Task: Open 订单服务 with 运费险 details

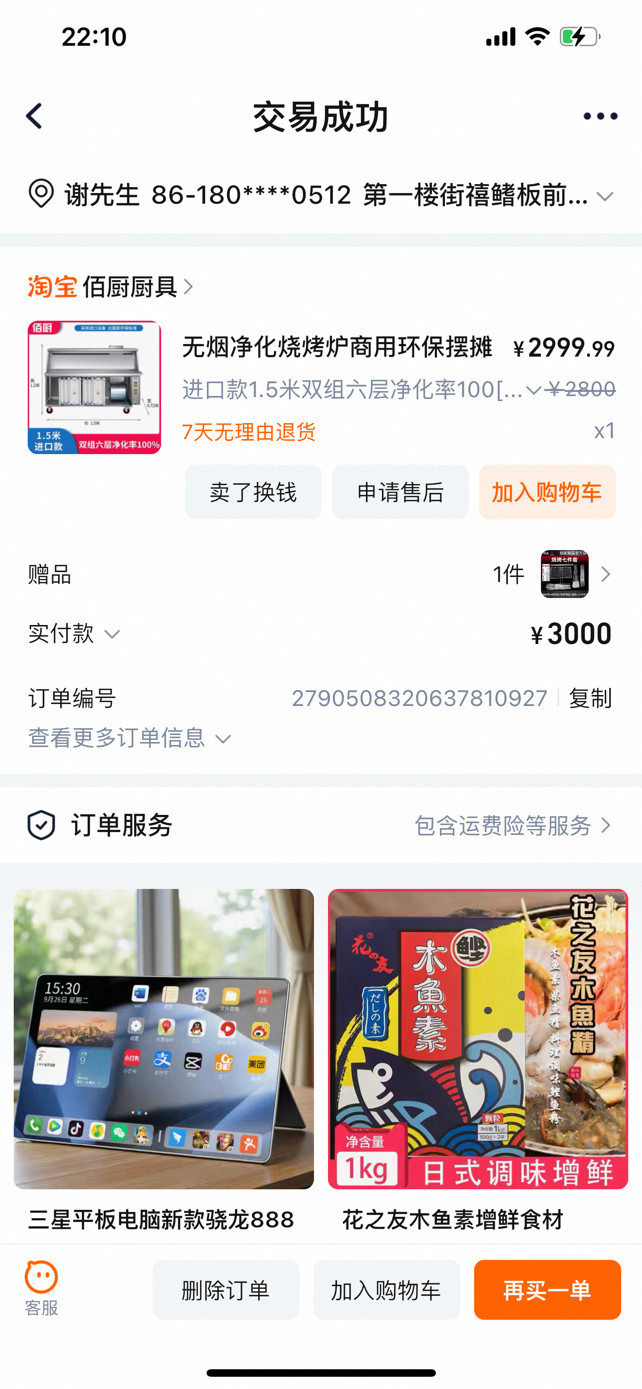Action: pyautogui.click(x=512, y=826)
